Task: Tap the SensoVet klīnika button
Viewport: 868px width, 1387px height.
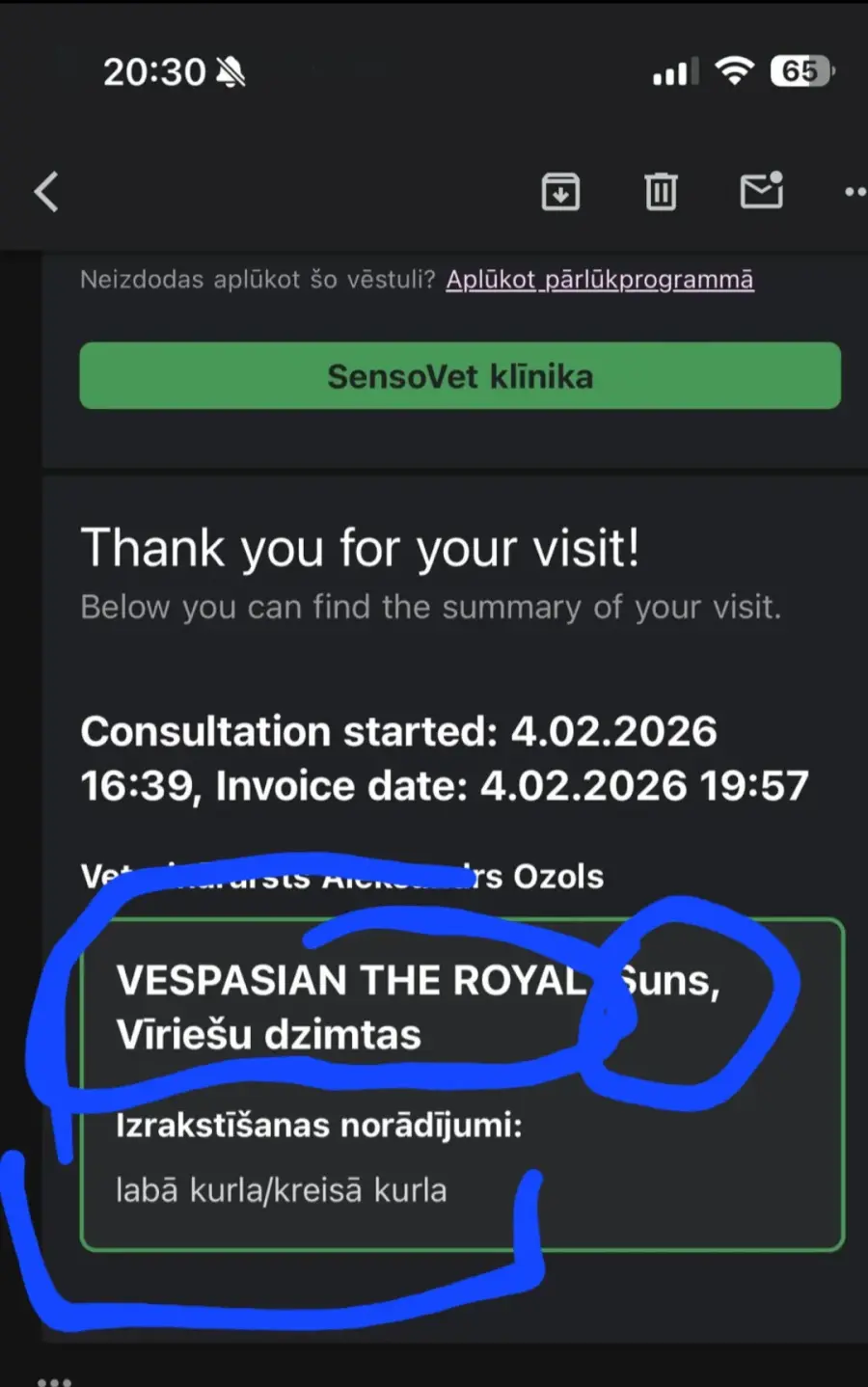Action: coord(460,376)
